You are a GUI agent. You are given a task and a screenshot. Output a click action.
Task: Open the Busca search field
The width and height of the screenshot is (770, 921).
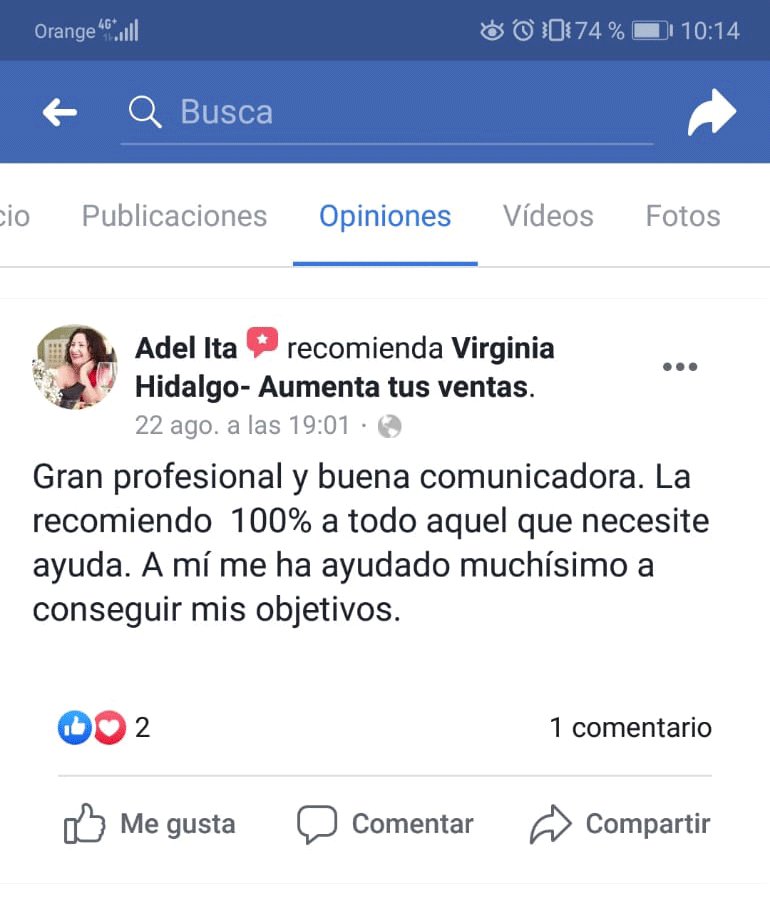coord(390,112)
